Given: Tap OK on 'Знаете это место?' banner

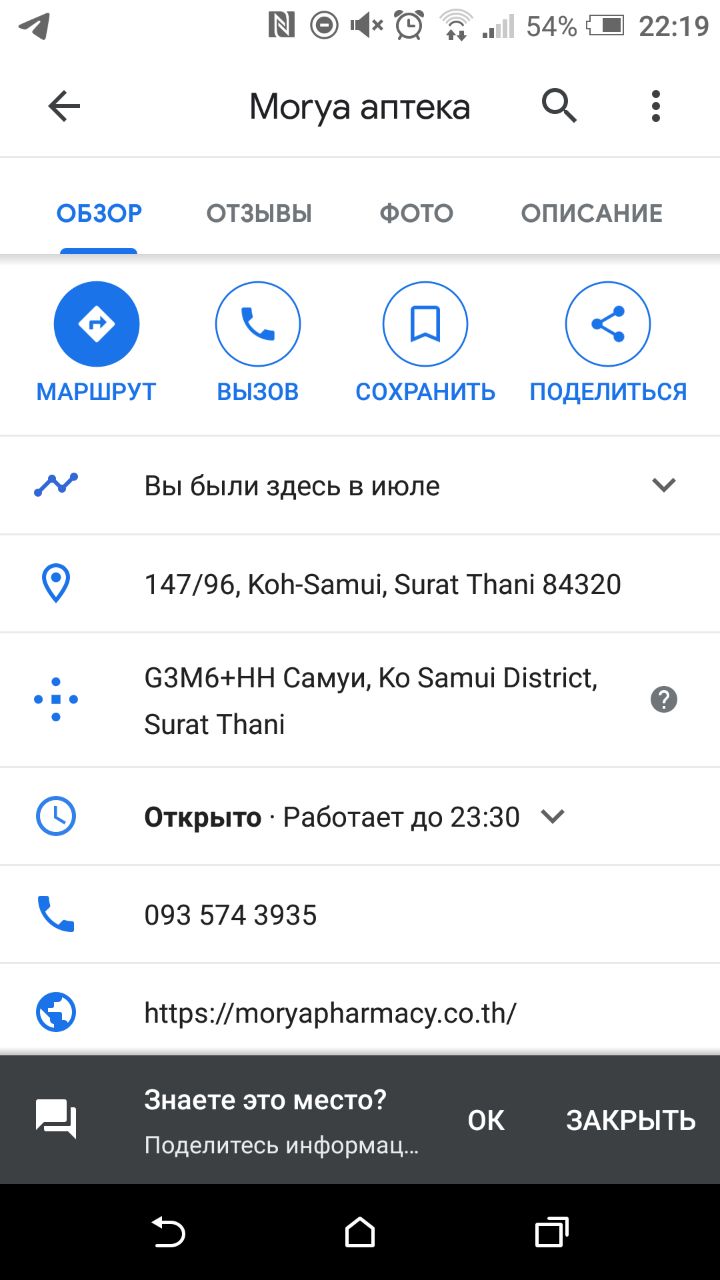Looking at the screenshot, I should pos(486,1120).
